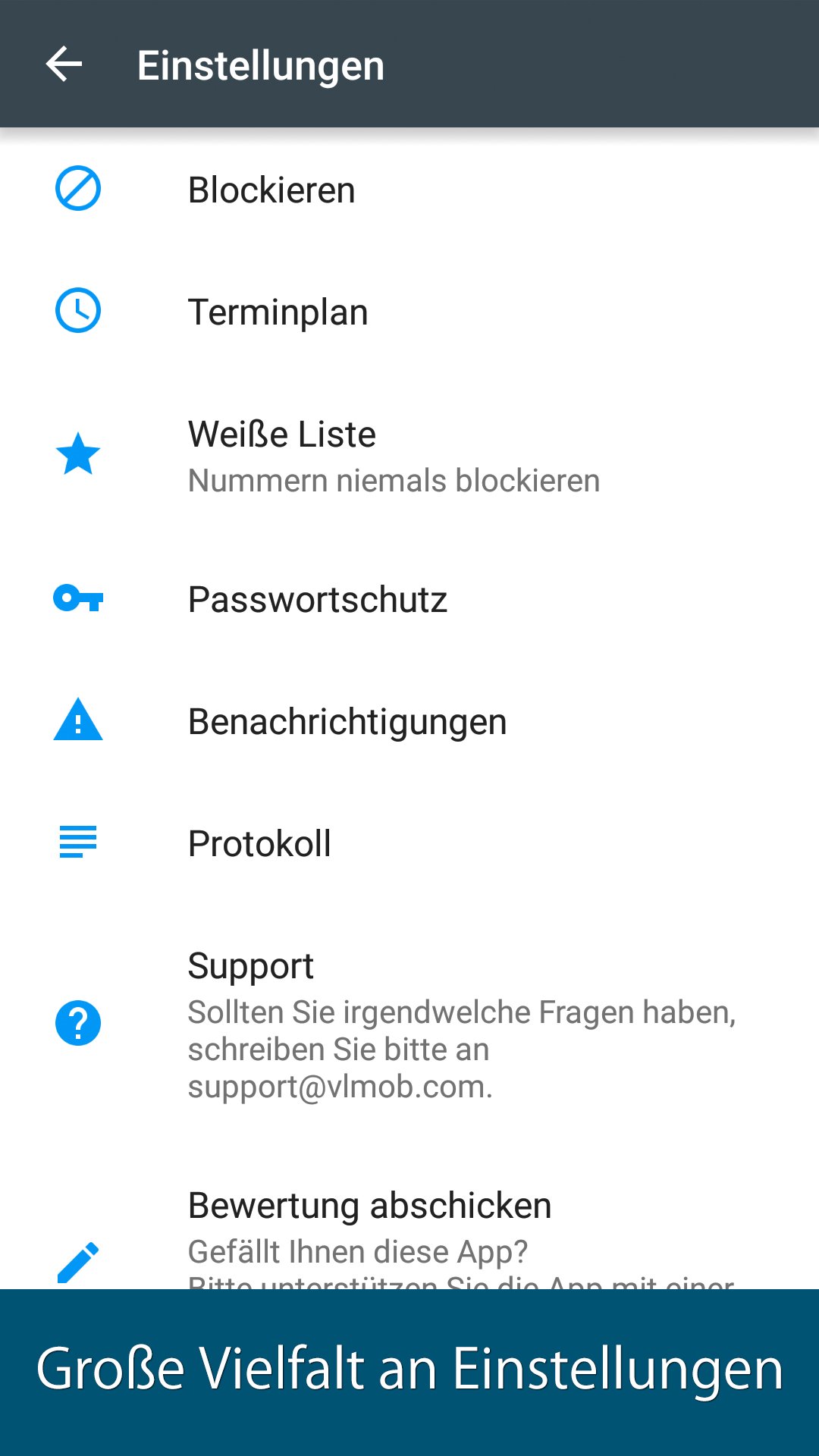Go back from Einstellungen
Viewport: 819px width, 1456px height.
pos(64,64)
